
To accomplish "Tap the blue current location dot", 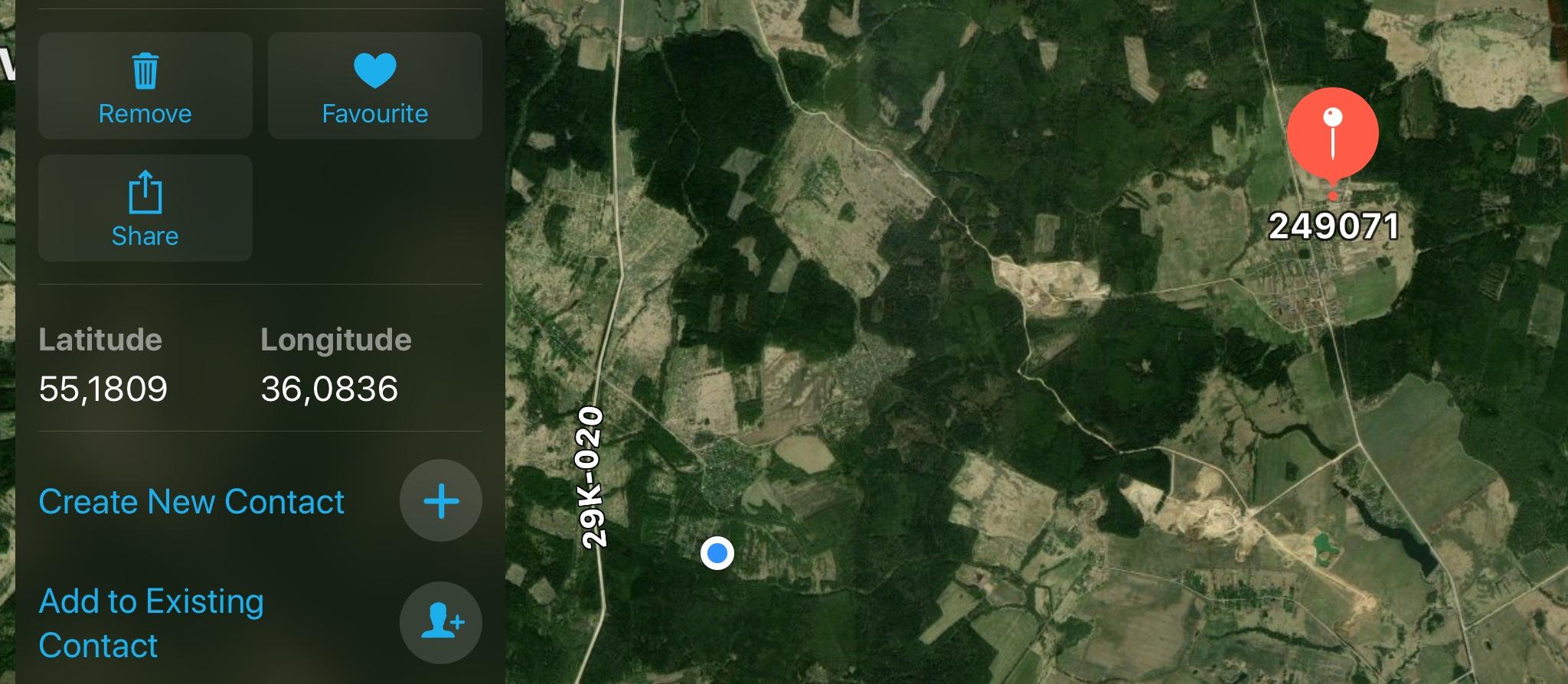I will tap(717, 552).
